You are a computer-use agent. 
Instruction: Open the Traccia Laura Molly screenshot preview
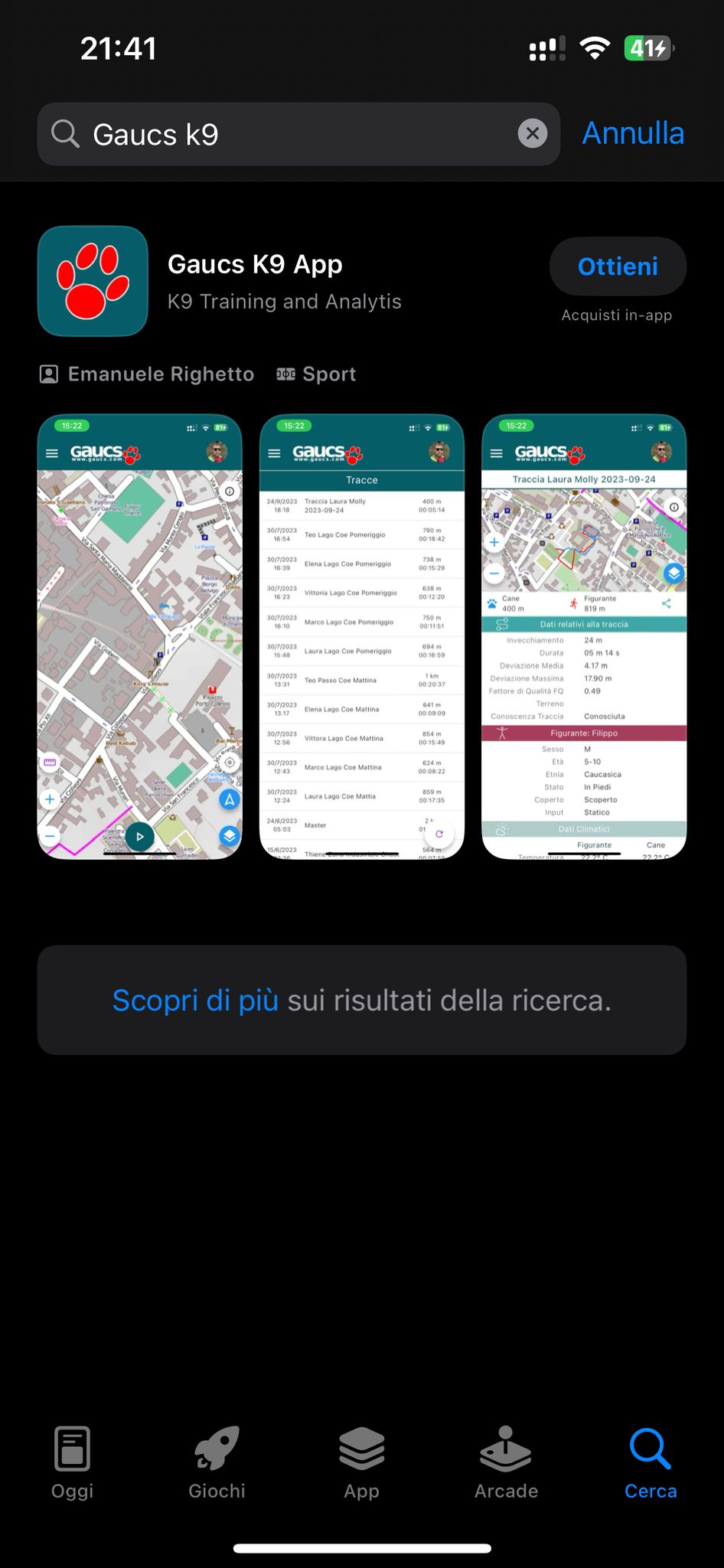[584, 636]
